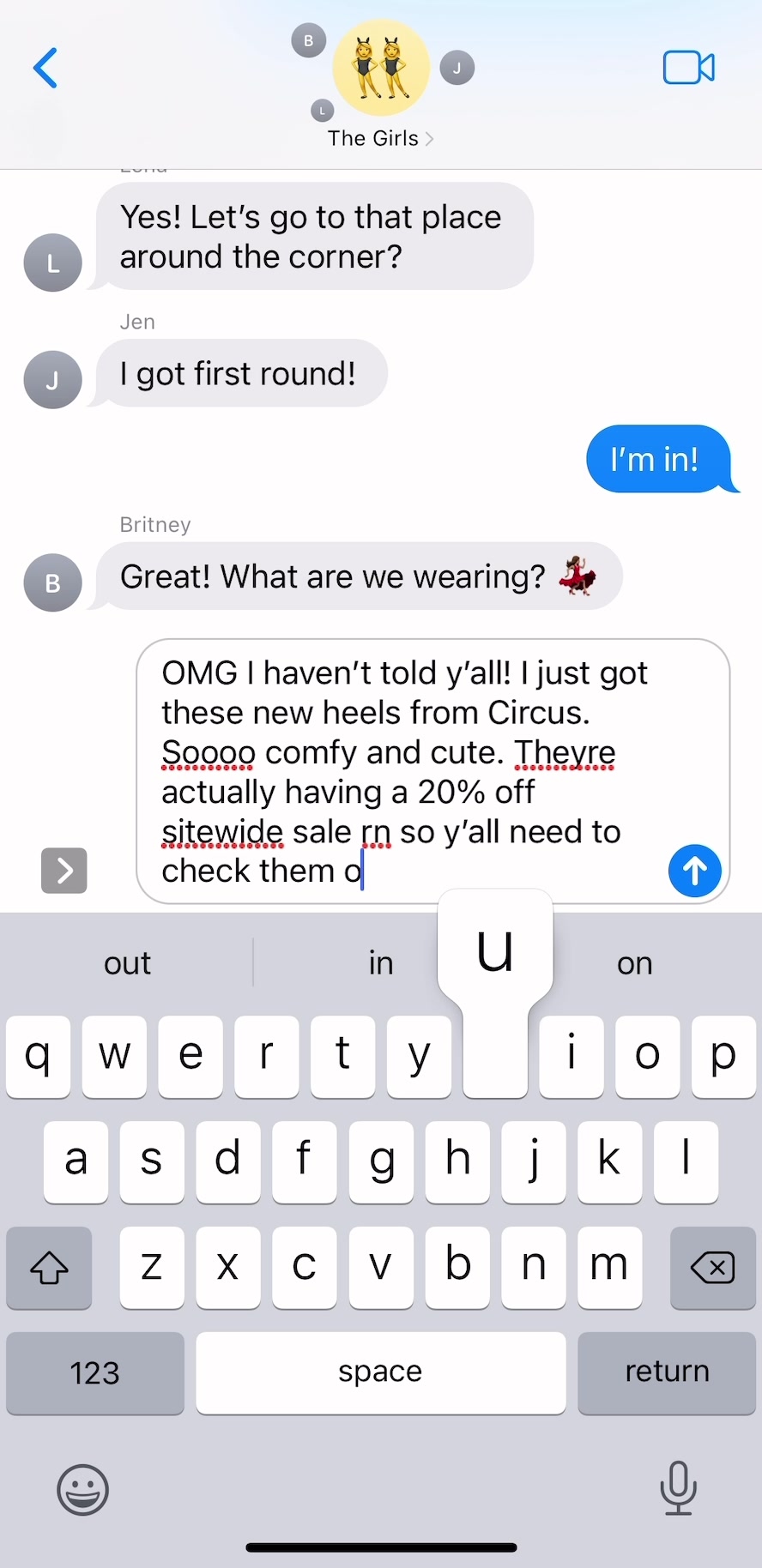Choose the 'on' keyboard suggestion
Screen dimensions: 762x1568
(634, 963)
